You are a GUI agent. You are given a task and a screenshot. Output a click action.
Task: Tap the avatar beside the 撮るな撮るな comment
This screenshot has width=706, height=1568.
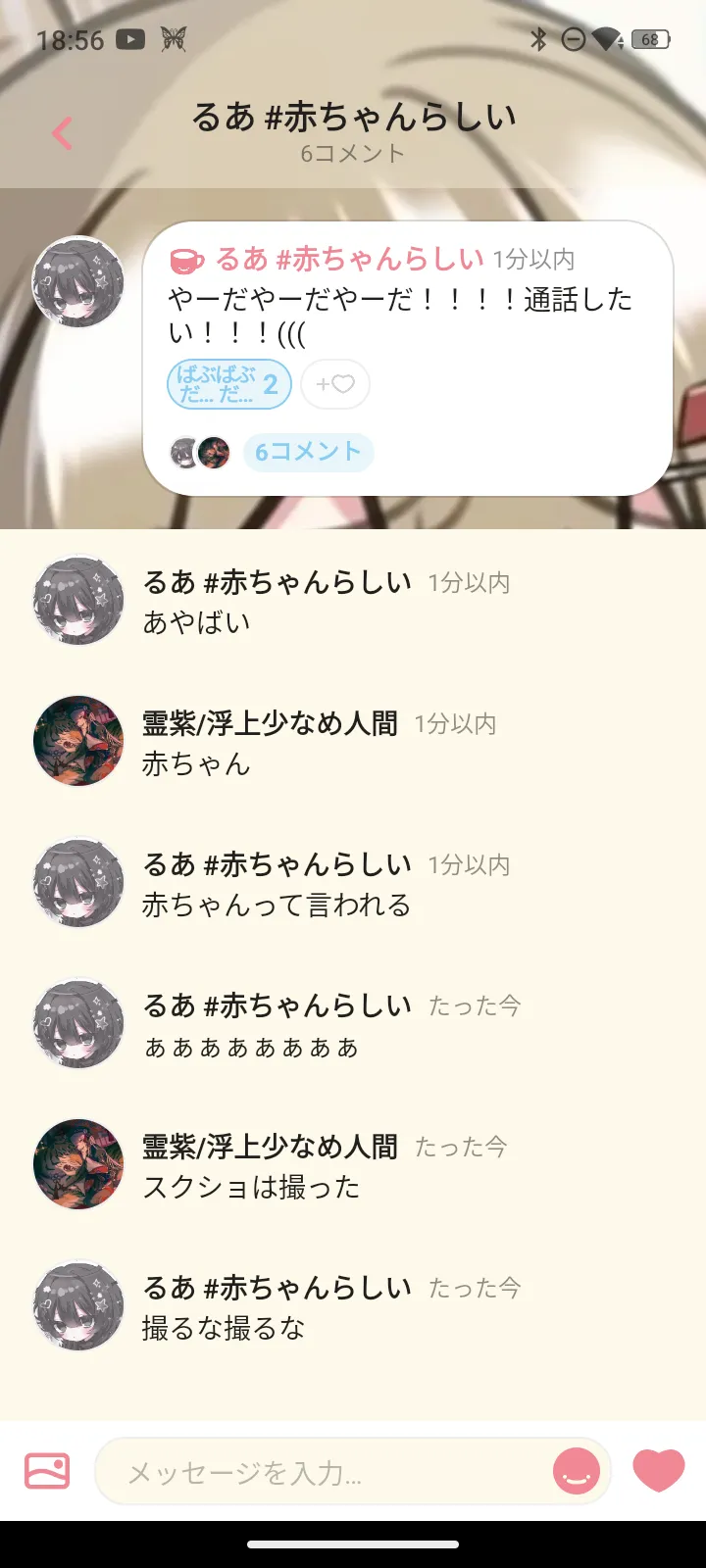78,1305
